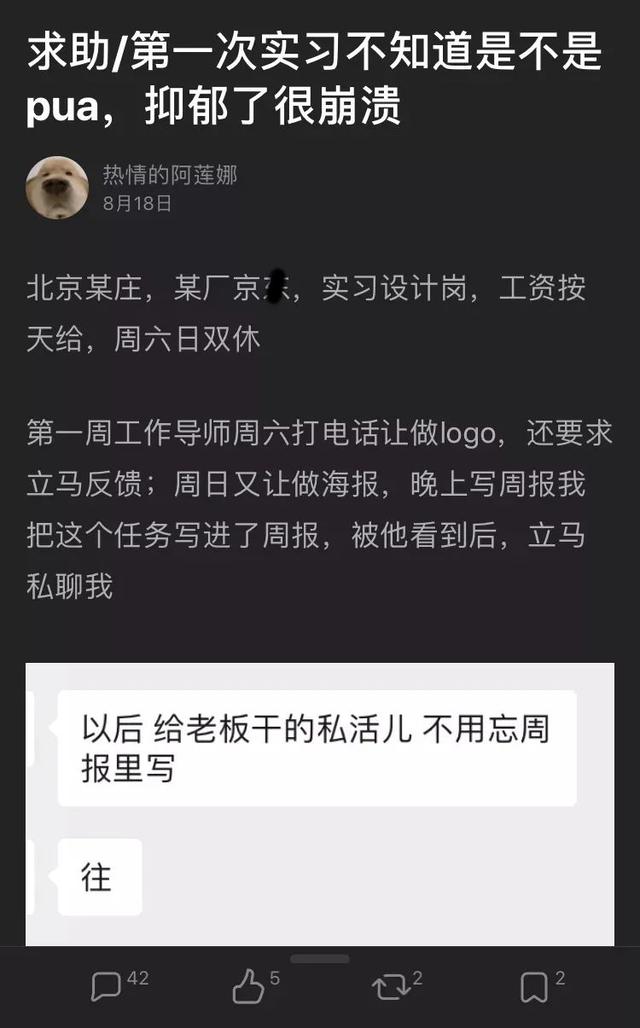Open 热情的阿莲娜's profile avatar
The height and width of the screenshot is (1028, 640).
57,188
